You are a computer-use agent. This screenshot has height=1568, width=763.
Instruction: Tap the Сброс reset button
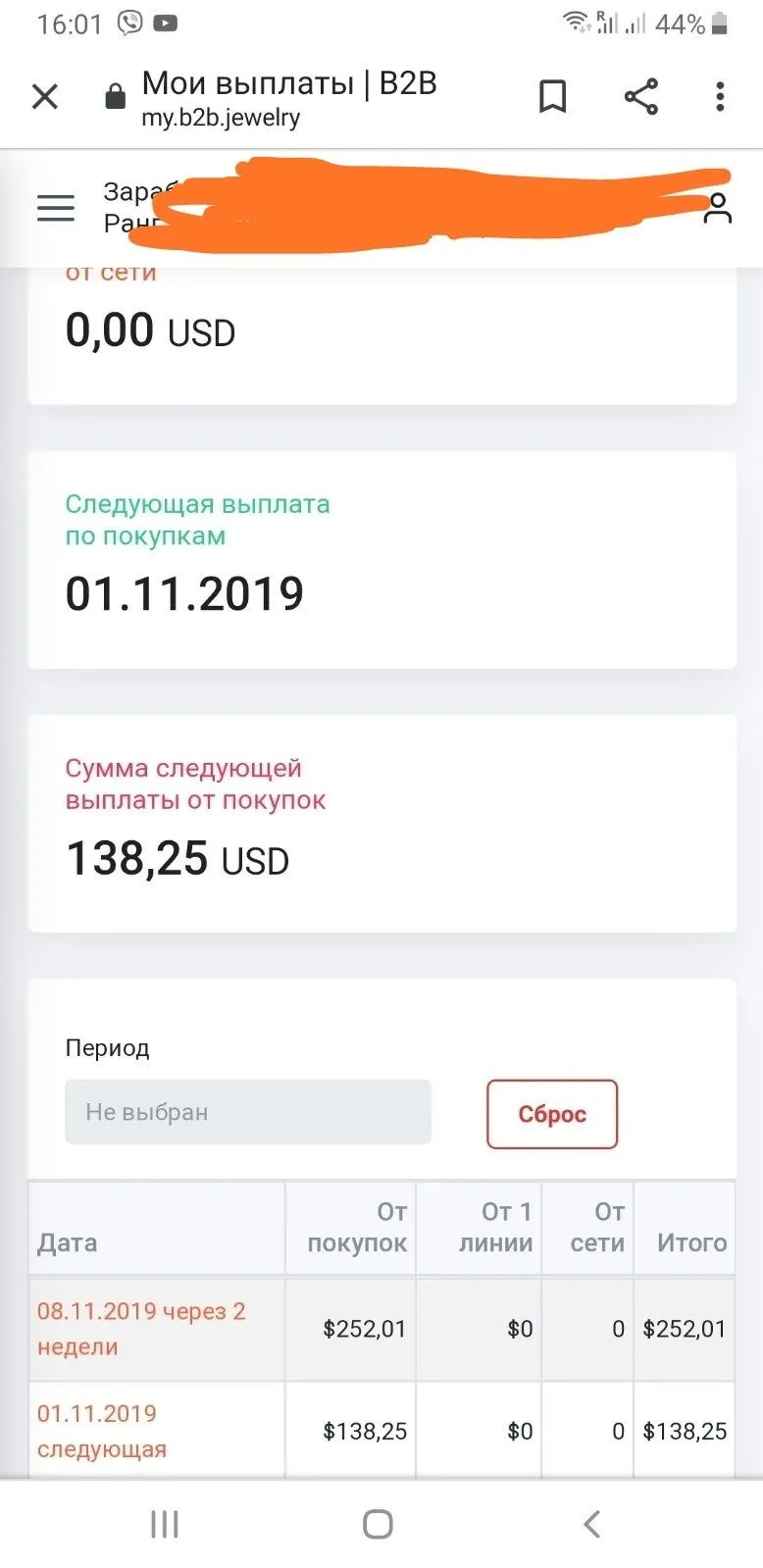tap(552, 1114)
